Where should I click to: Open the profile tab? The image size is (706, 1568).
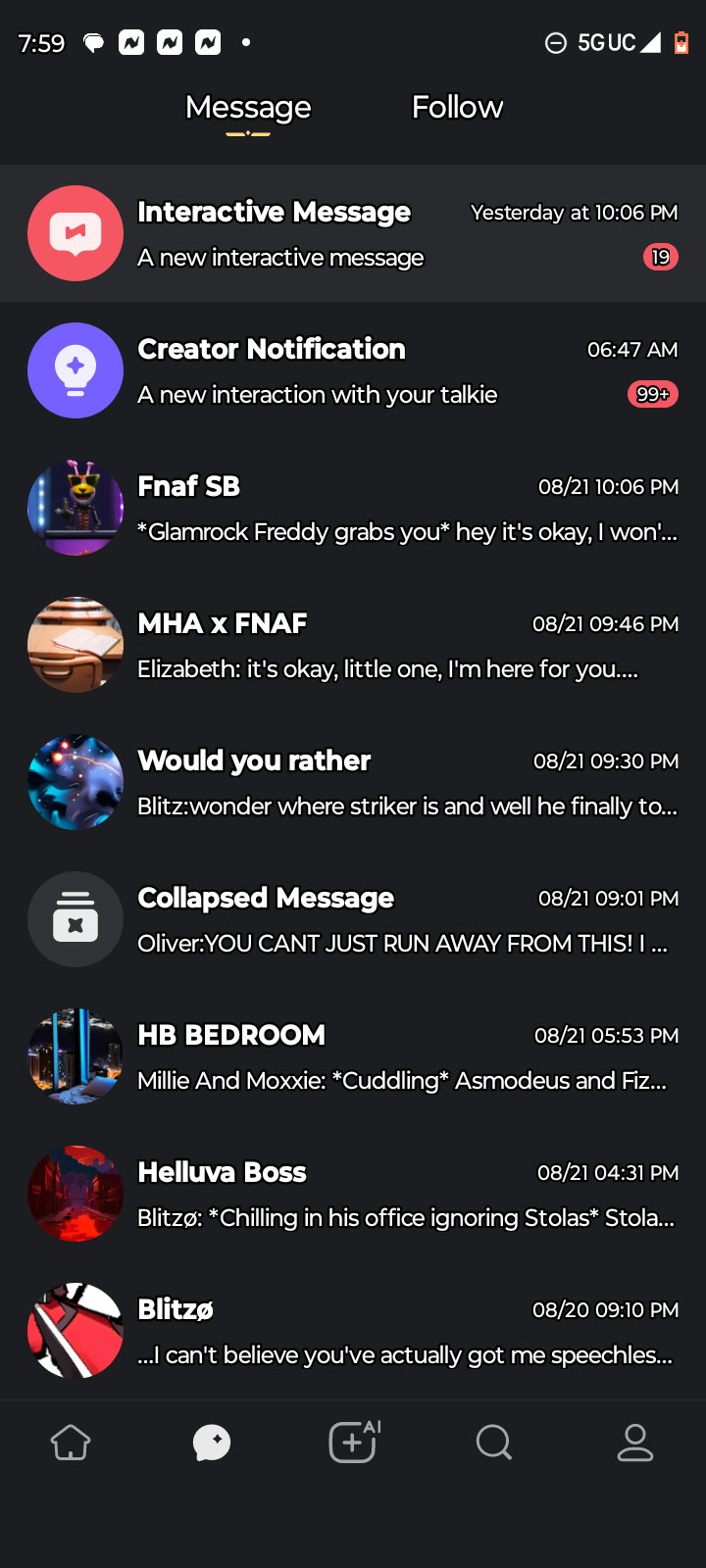coord(635,1443)
